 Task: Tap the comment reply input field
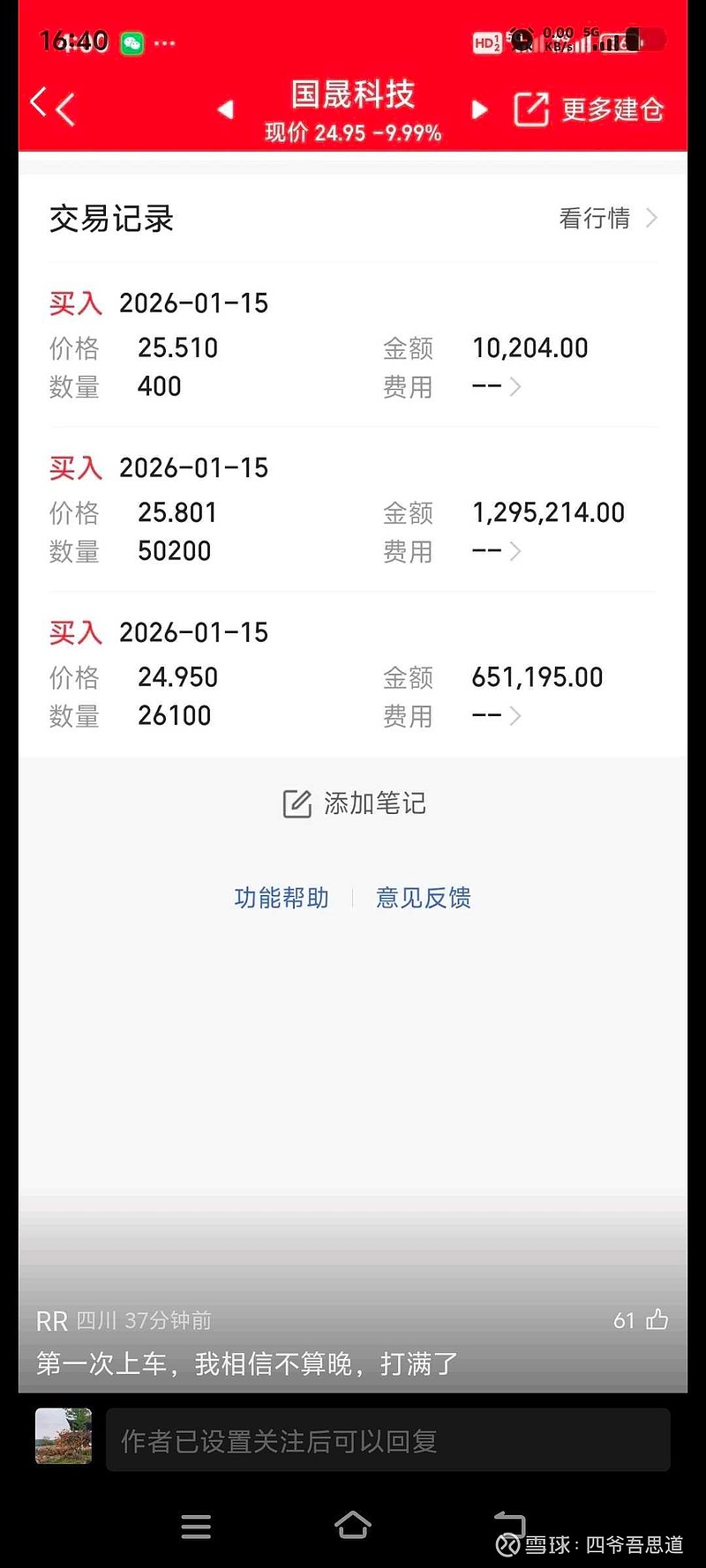coord(388,1440)
